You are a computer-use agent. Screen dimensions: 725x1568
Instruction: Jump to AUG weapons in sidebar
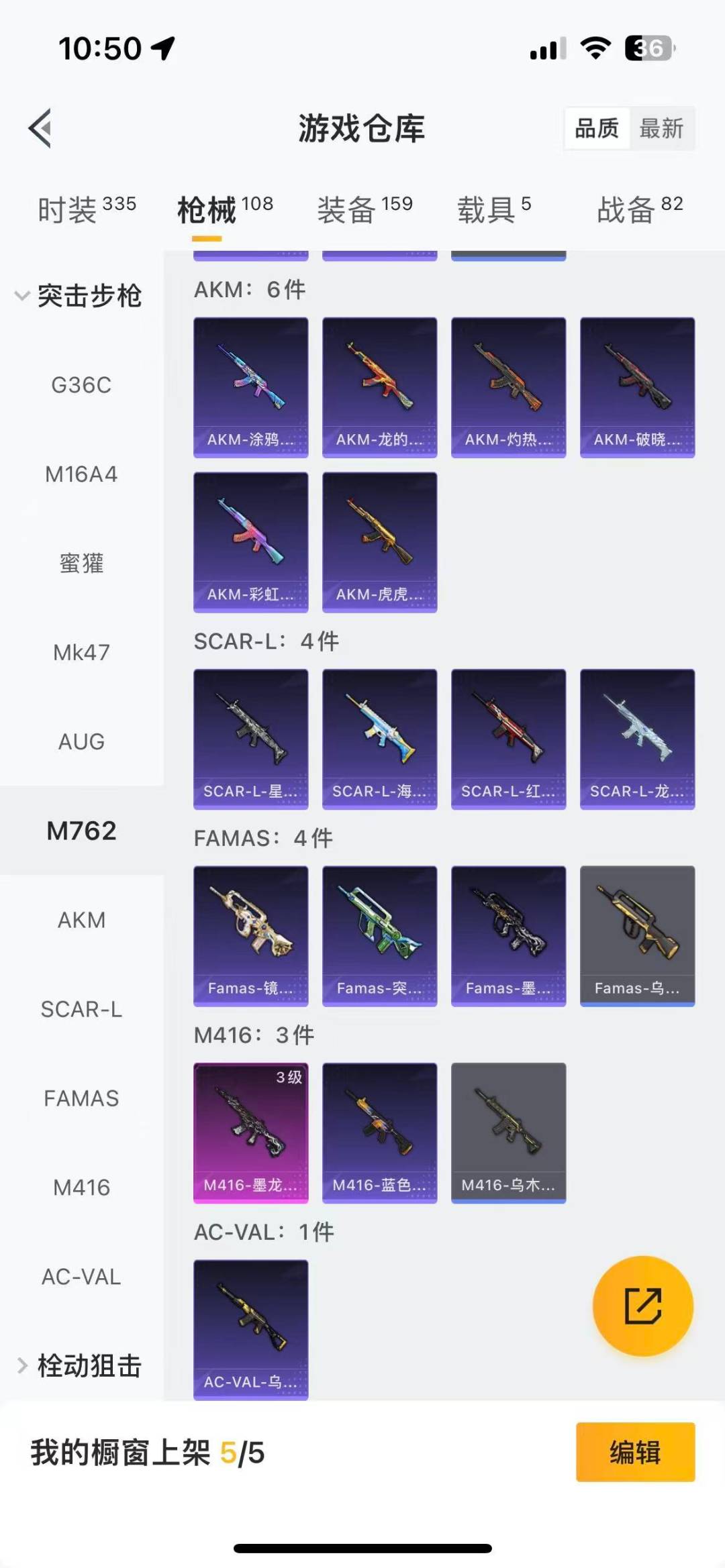click(81, 741)
